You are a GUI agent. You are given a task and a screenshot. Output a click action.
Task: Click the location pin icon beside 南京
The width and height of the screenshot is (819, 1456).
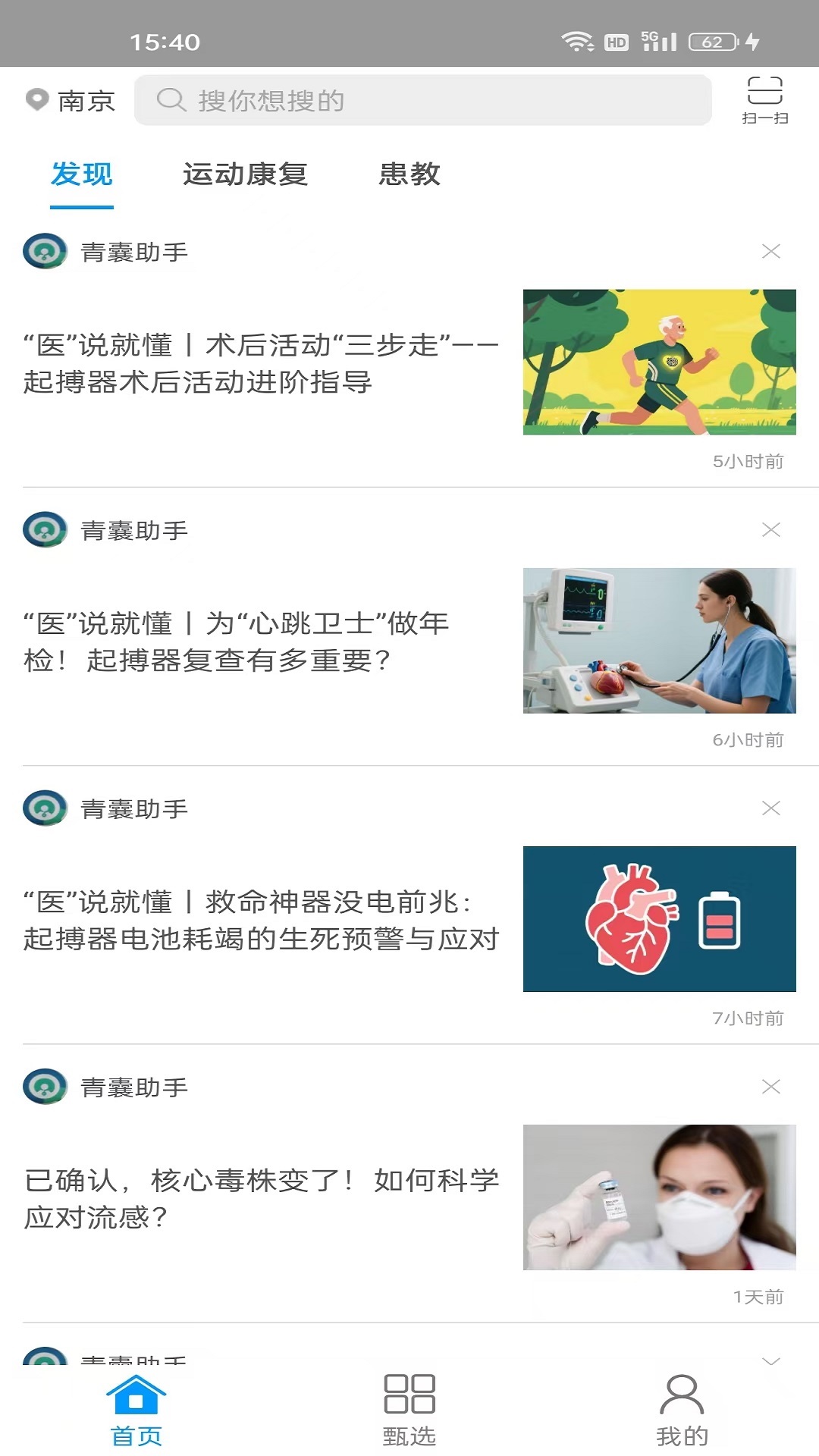36,99
